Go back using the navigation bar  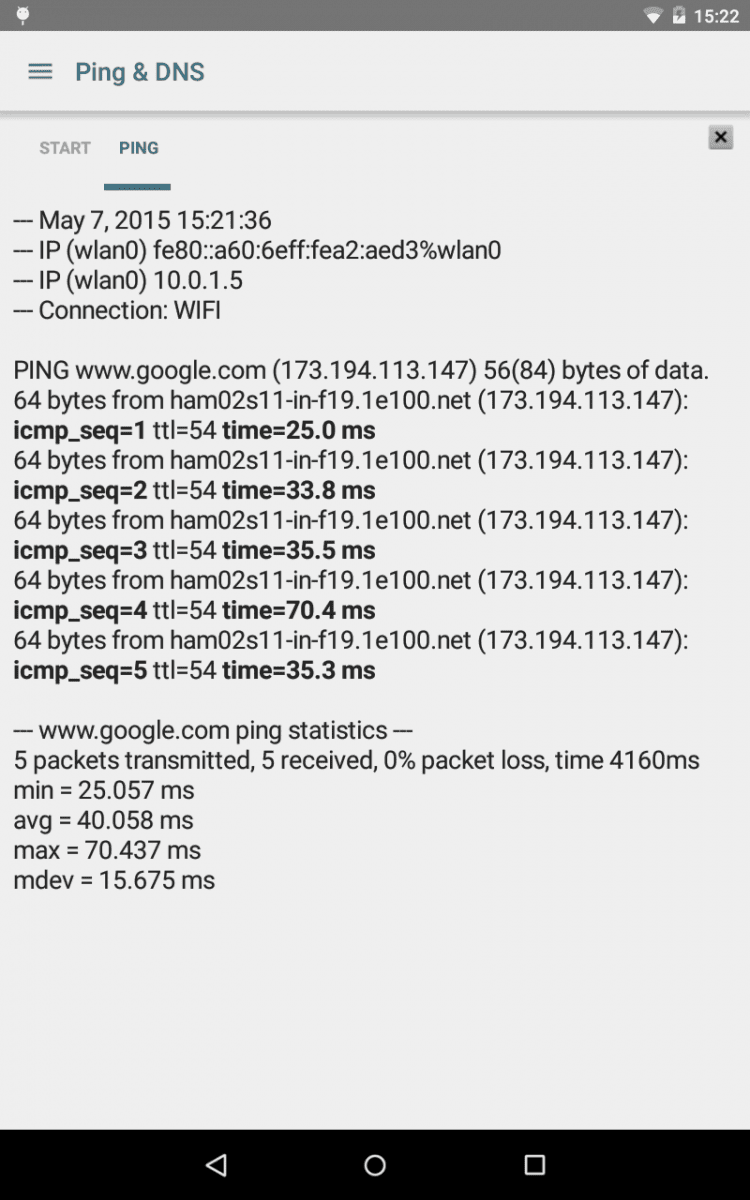click(216, 1164)
